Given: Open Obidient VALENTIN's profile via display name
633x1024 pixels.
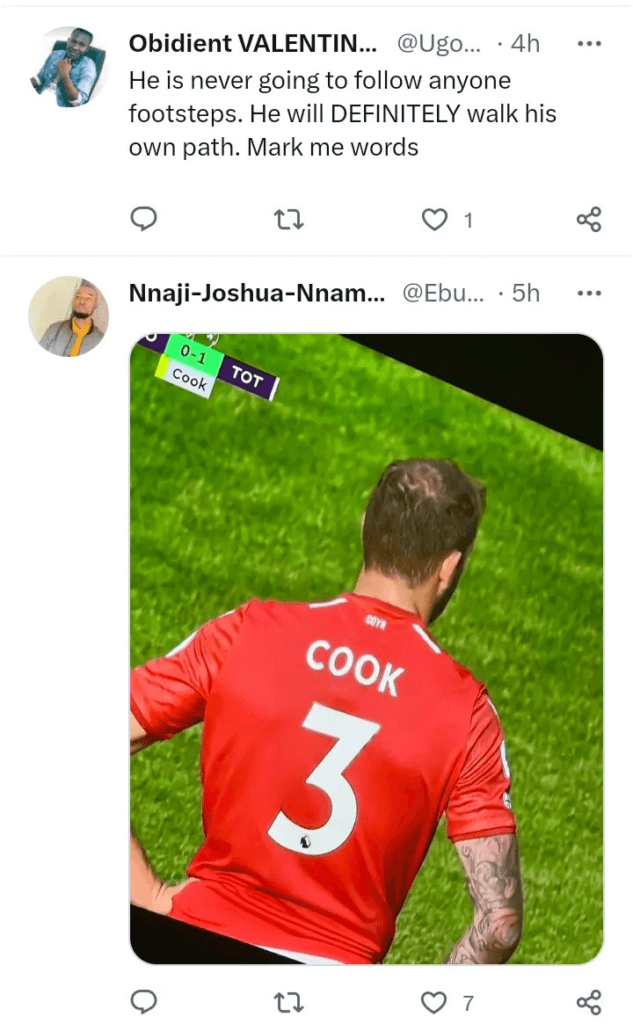Looking at the screenshot, I should [253, 44].
